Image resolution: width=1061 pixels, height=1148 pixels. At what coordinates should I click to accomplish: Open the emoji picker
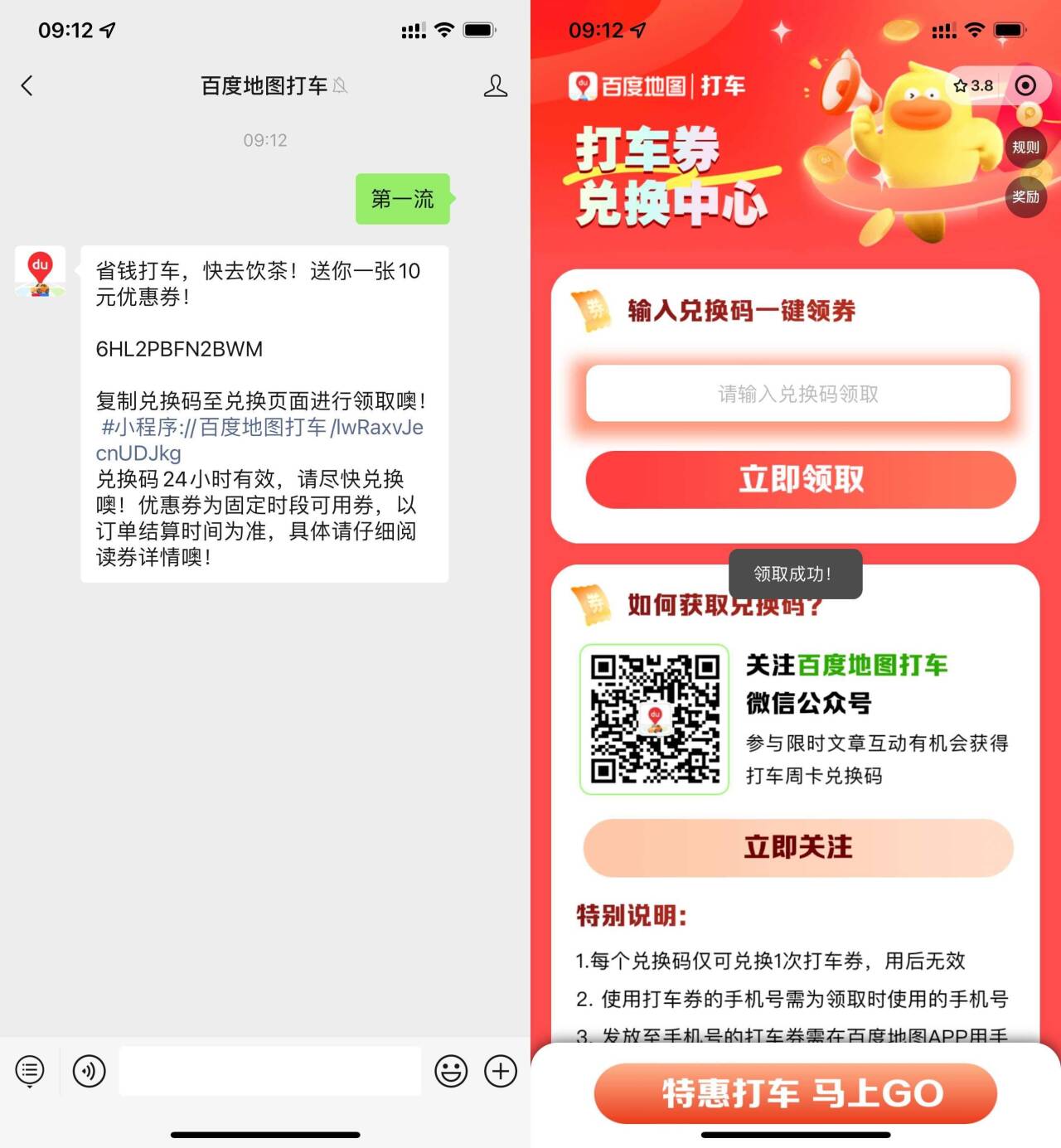pyautogui.click(x=451, y=1071)
